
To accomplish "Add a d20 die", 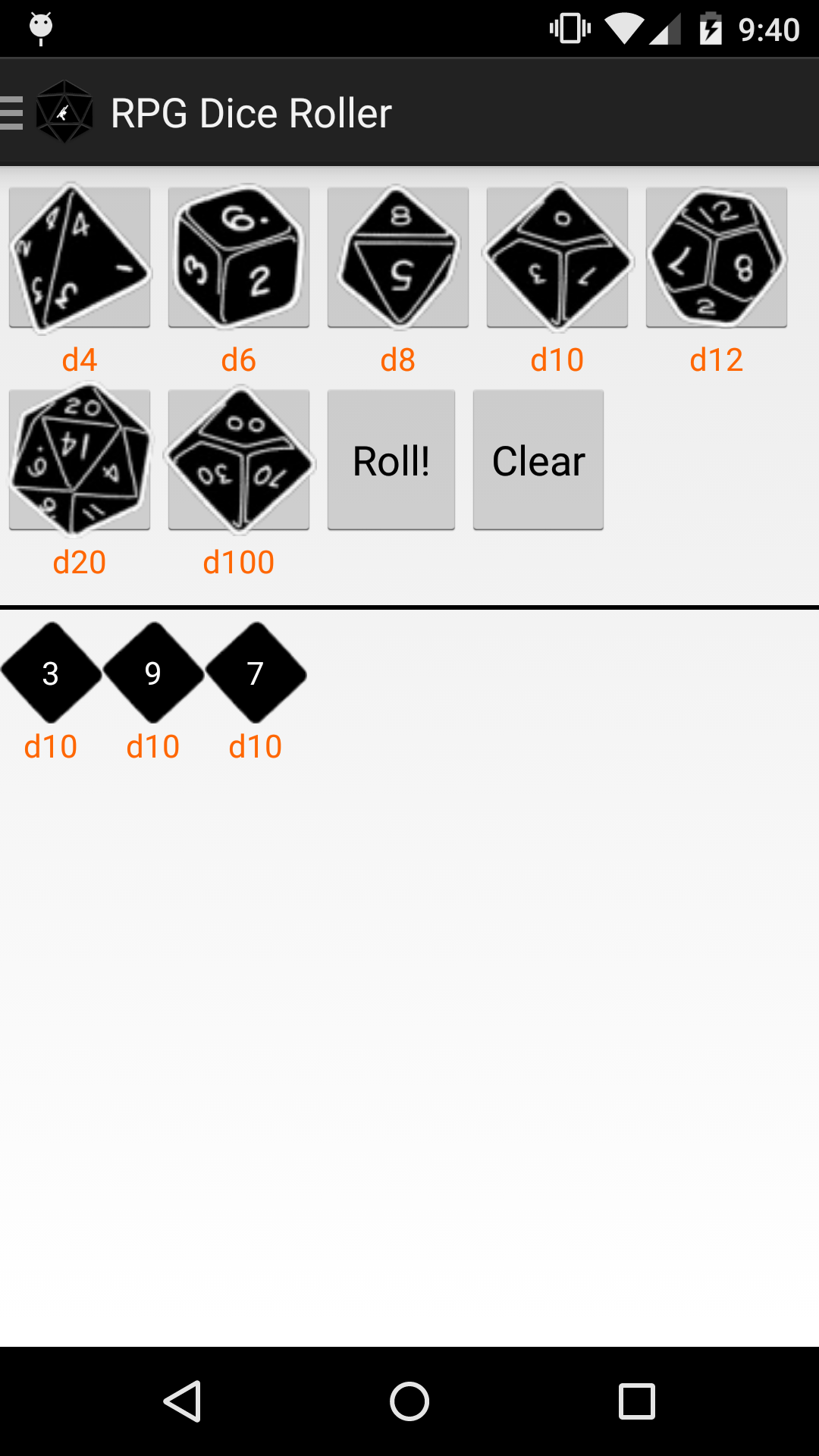I will pyautogui.click(x=80, y=460).
